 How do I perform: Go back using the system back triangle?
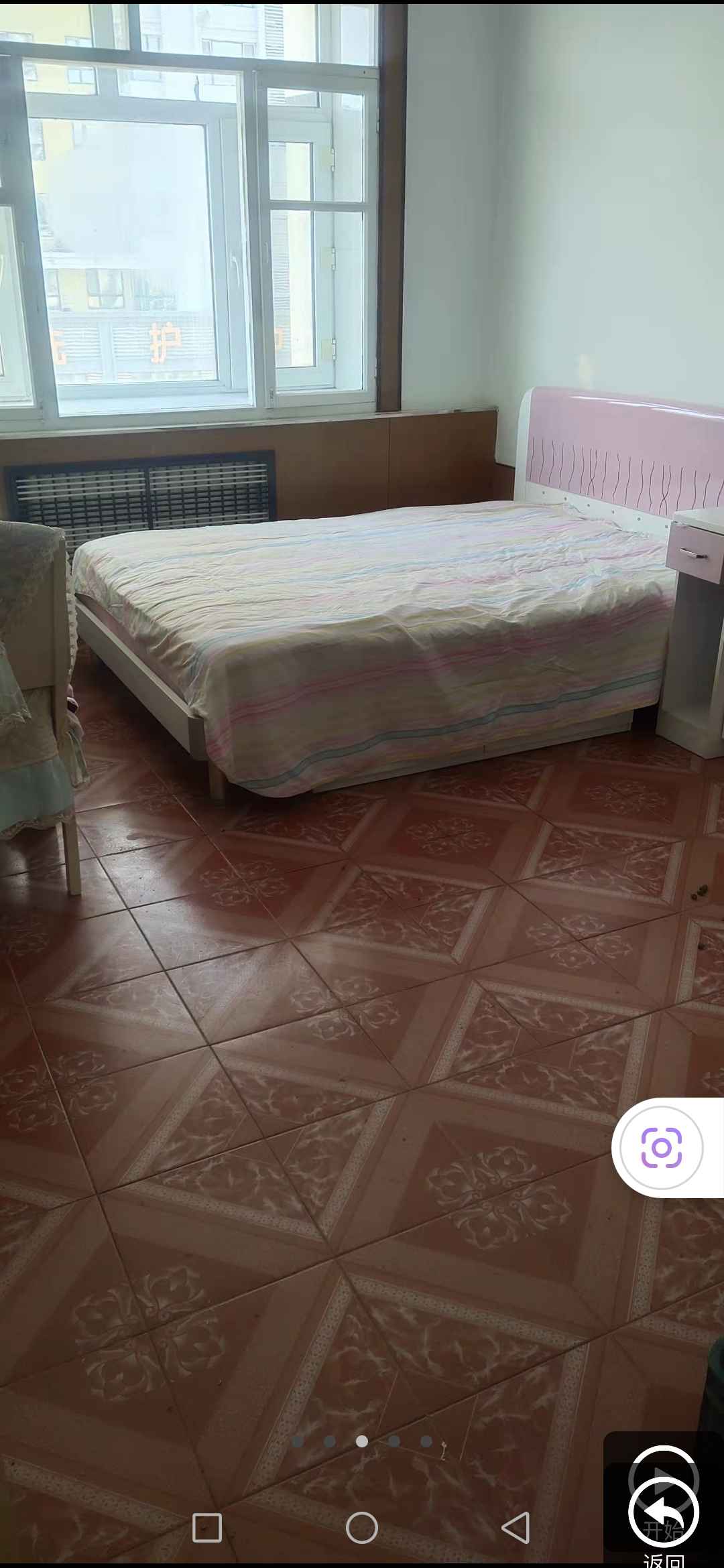(516, 1528)
